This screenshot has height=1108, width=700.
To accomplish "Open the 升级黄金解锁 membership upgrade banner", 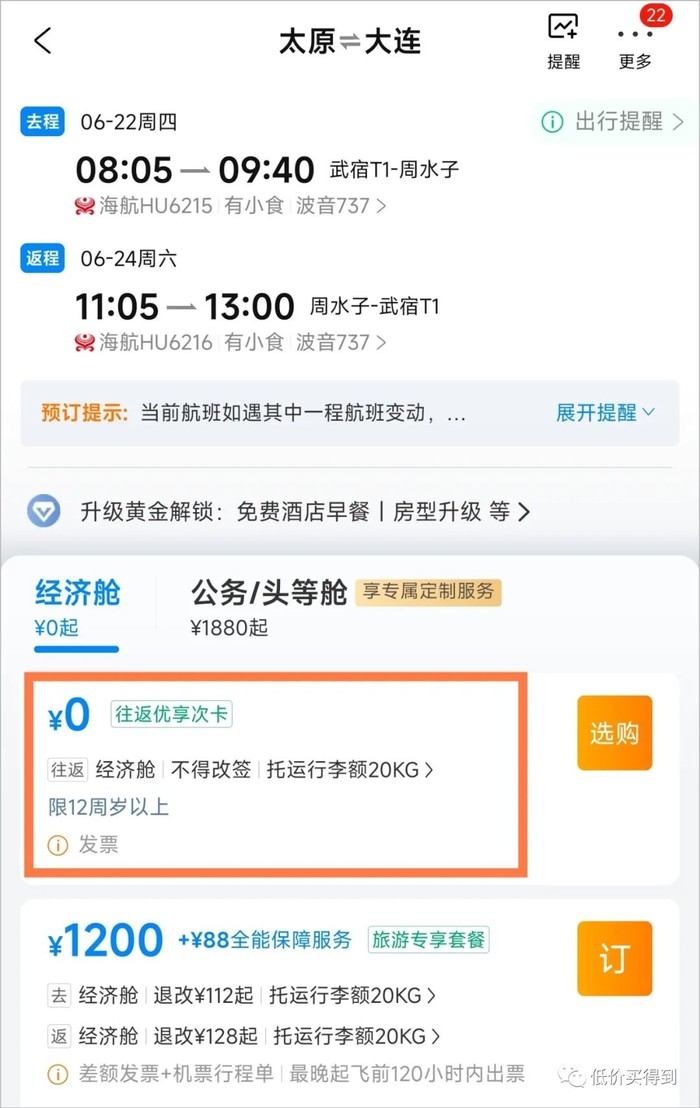I will click(280, 512).
